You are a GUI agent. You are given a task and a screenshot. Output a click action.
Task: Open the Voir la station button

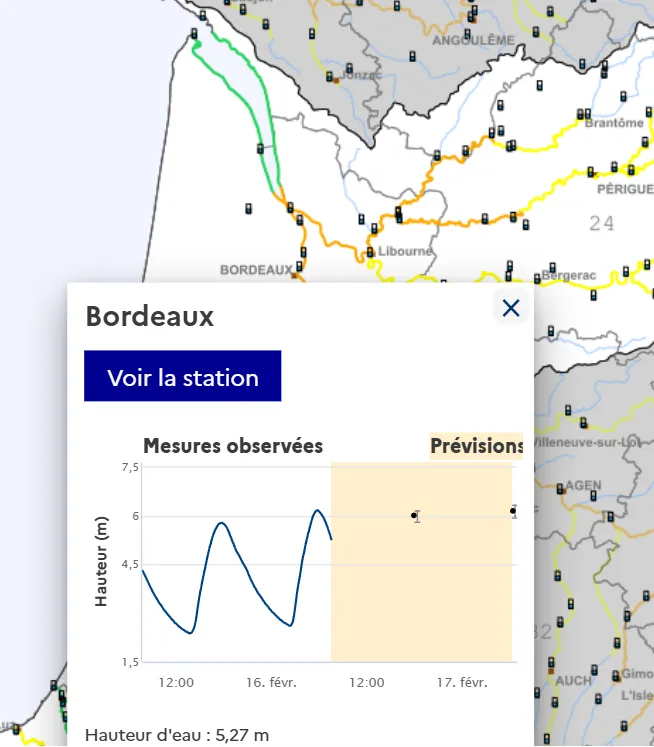[183, 377]
